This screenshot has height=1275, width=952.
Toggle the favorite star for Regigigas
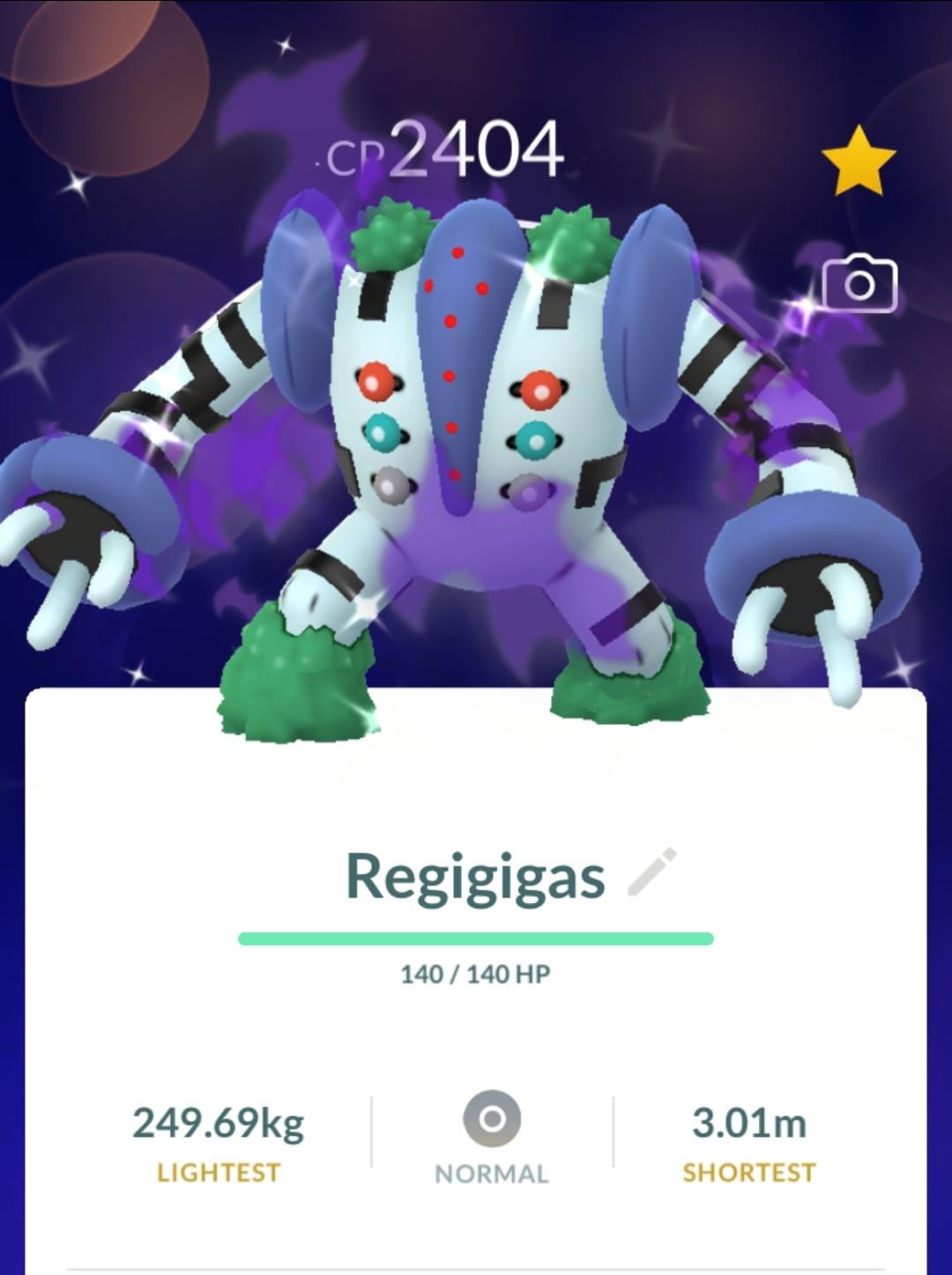(859, 160)
